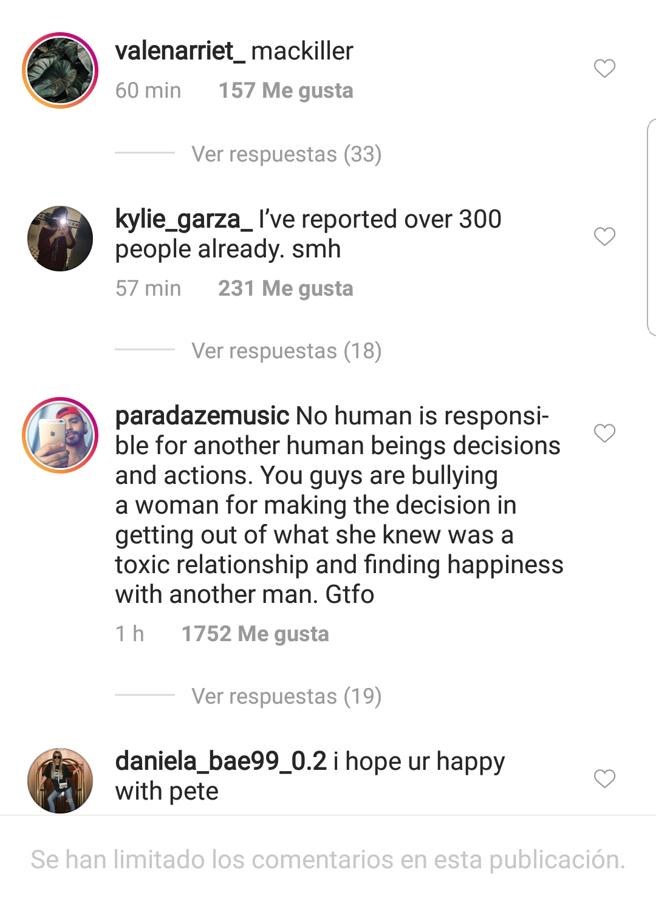Open the username valenarriet_
The width and height of the screenshot is (656, 901).
pyautogui.click(x=180, y=51)
